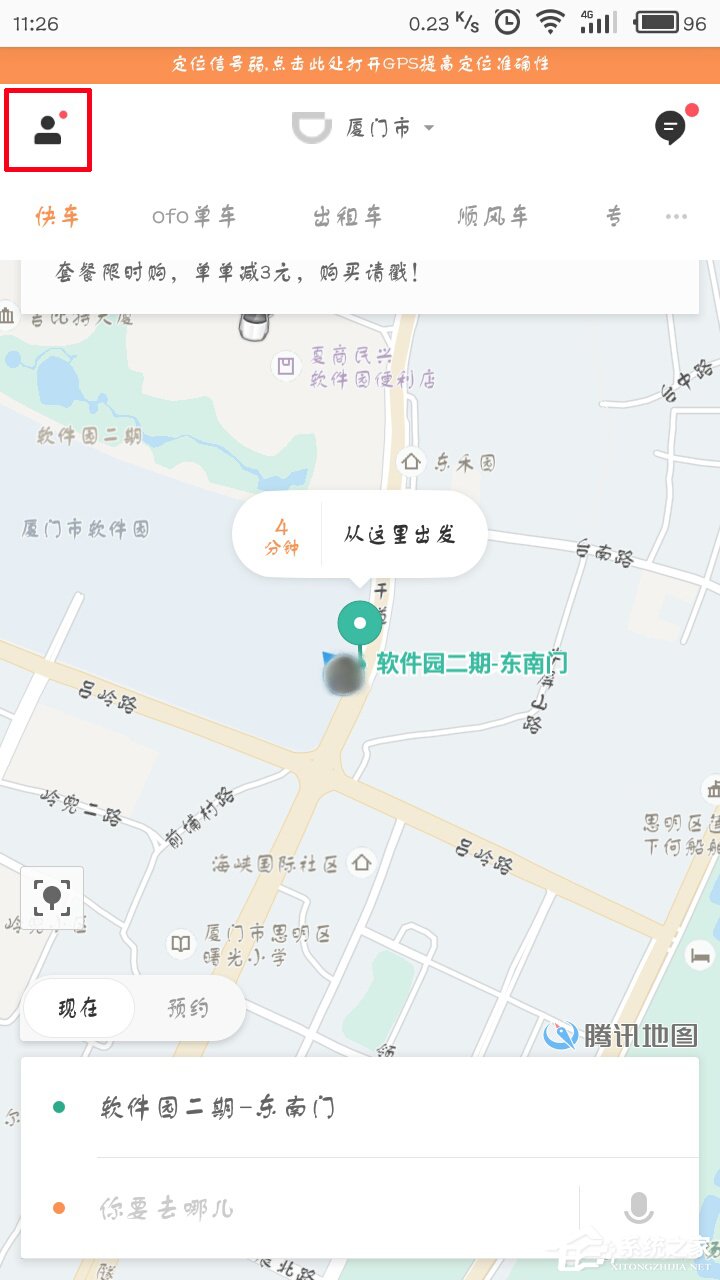Switch to the 顺风车 tab
Screen dimensions: 720x1280
(x=491, y=215)
